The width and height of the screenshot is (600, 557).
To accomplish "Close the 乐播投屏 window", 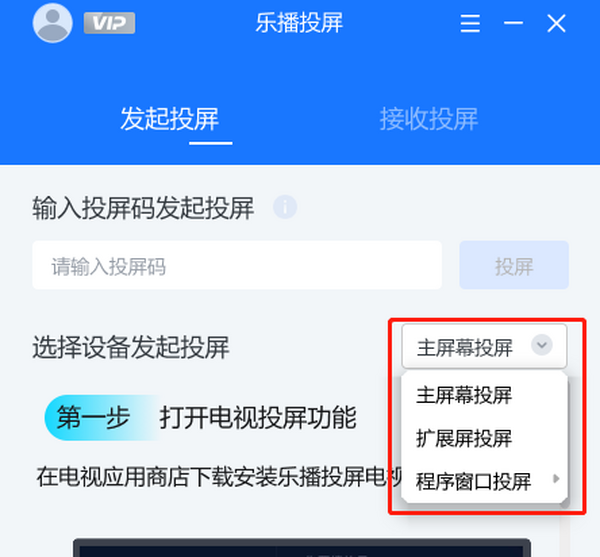I will point(557,23).
